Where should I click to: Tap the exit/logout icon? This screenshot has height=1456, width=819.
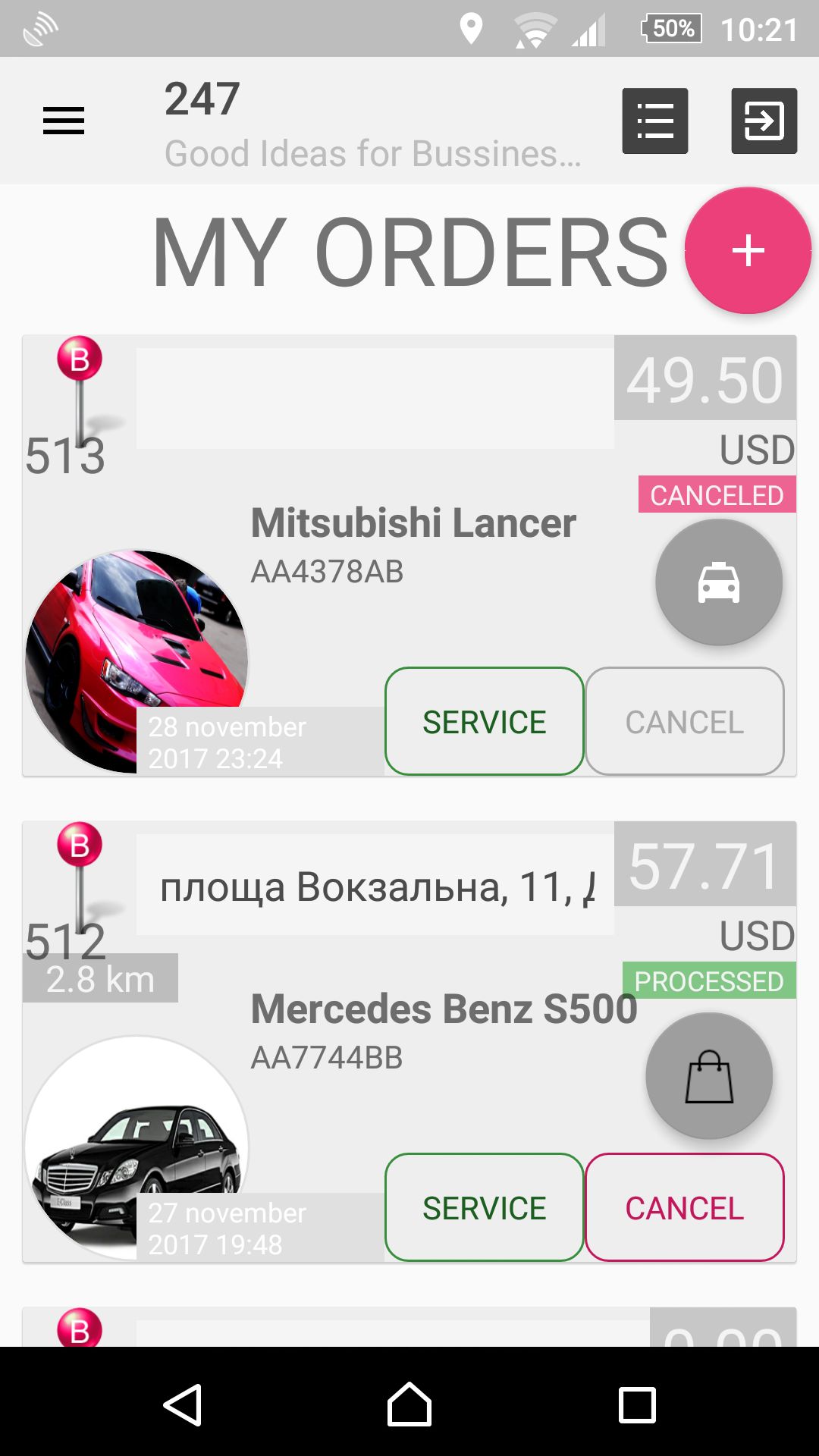[764, 121]
